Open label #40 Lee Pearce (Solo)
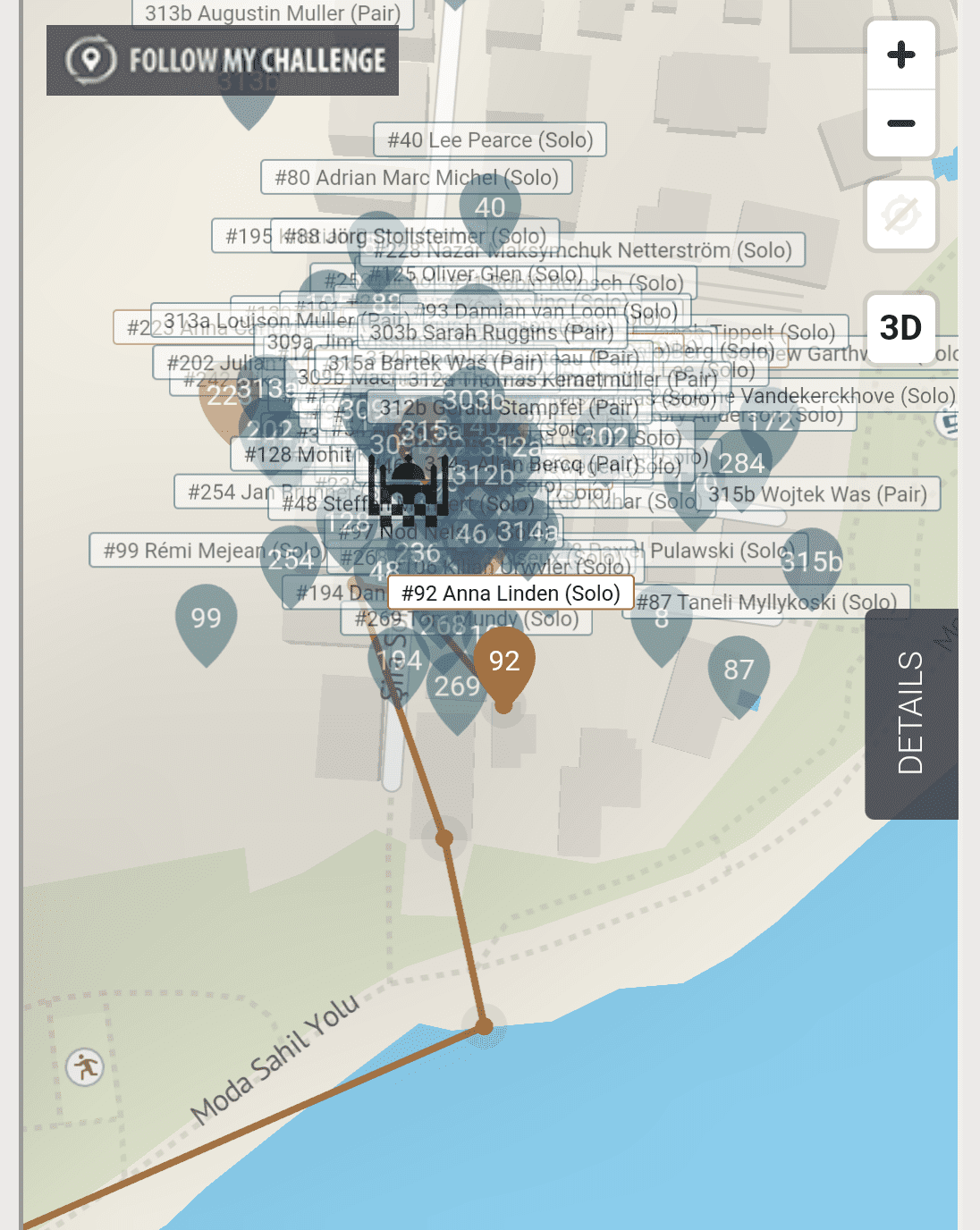 tap(490, 139)
